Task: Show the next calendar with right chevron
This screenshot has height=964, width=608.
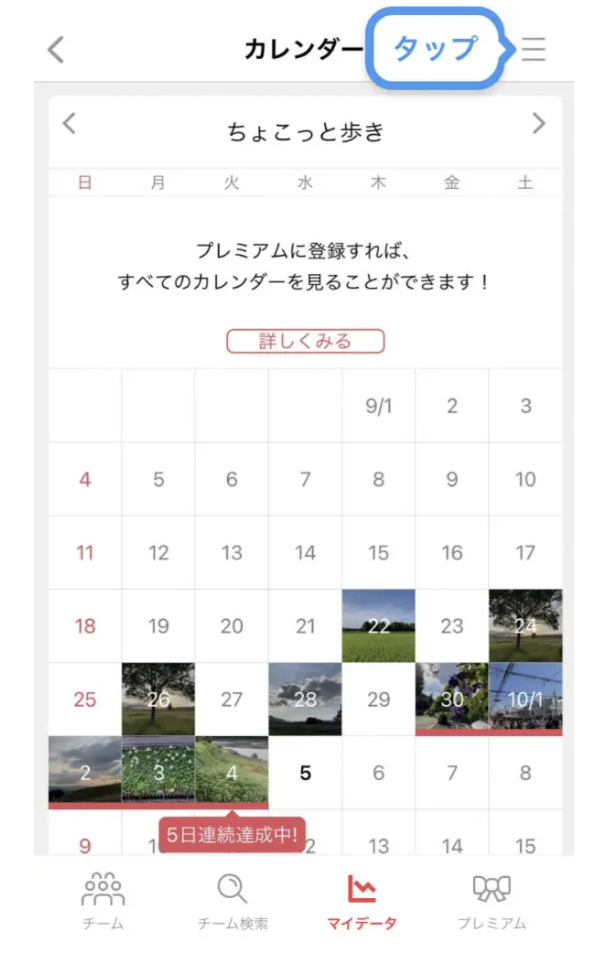Action: pos(539,124)
